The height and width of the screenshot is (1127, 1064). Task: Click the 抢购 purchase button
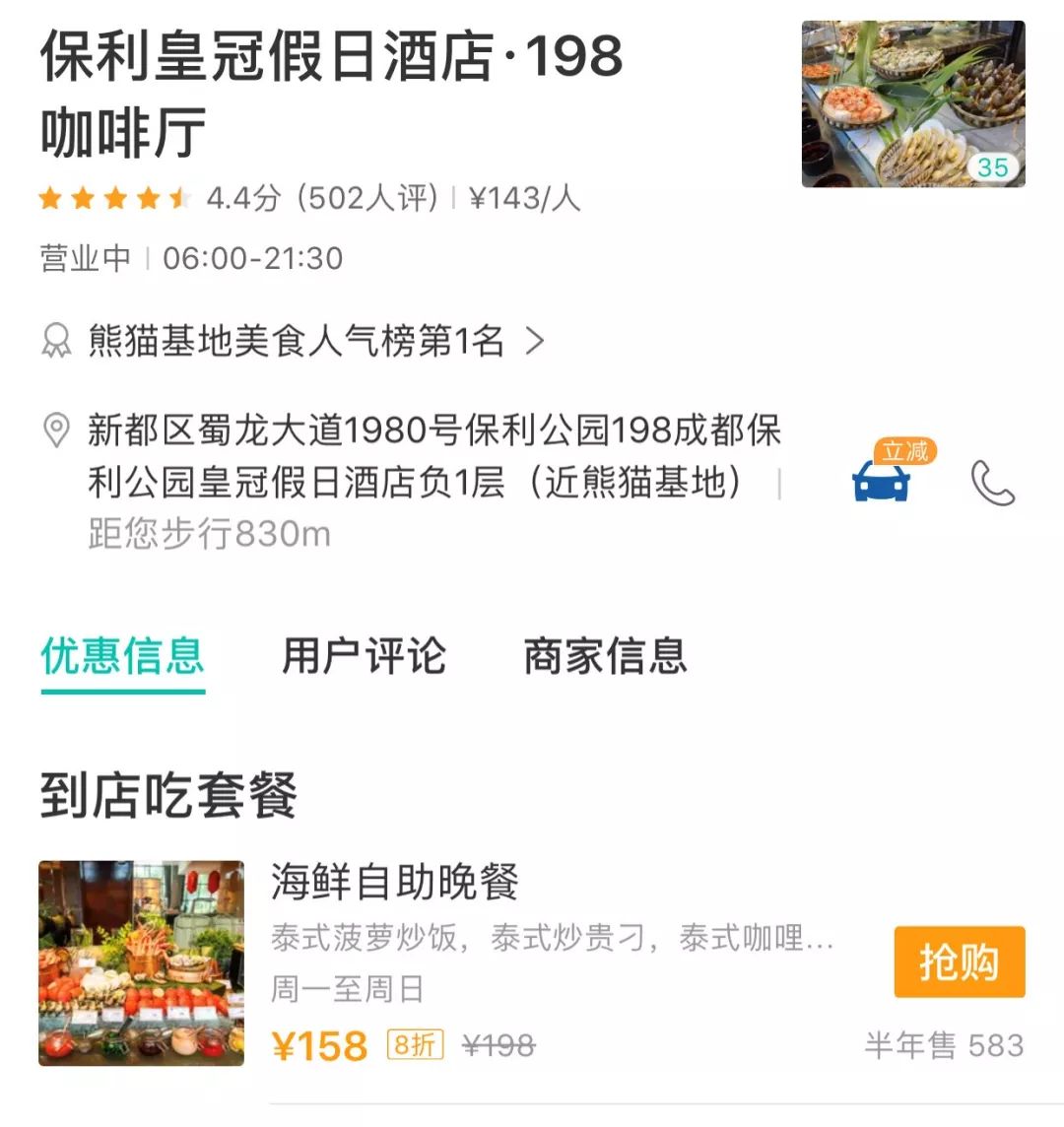tap(961, 964)
